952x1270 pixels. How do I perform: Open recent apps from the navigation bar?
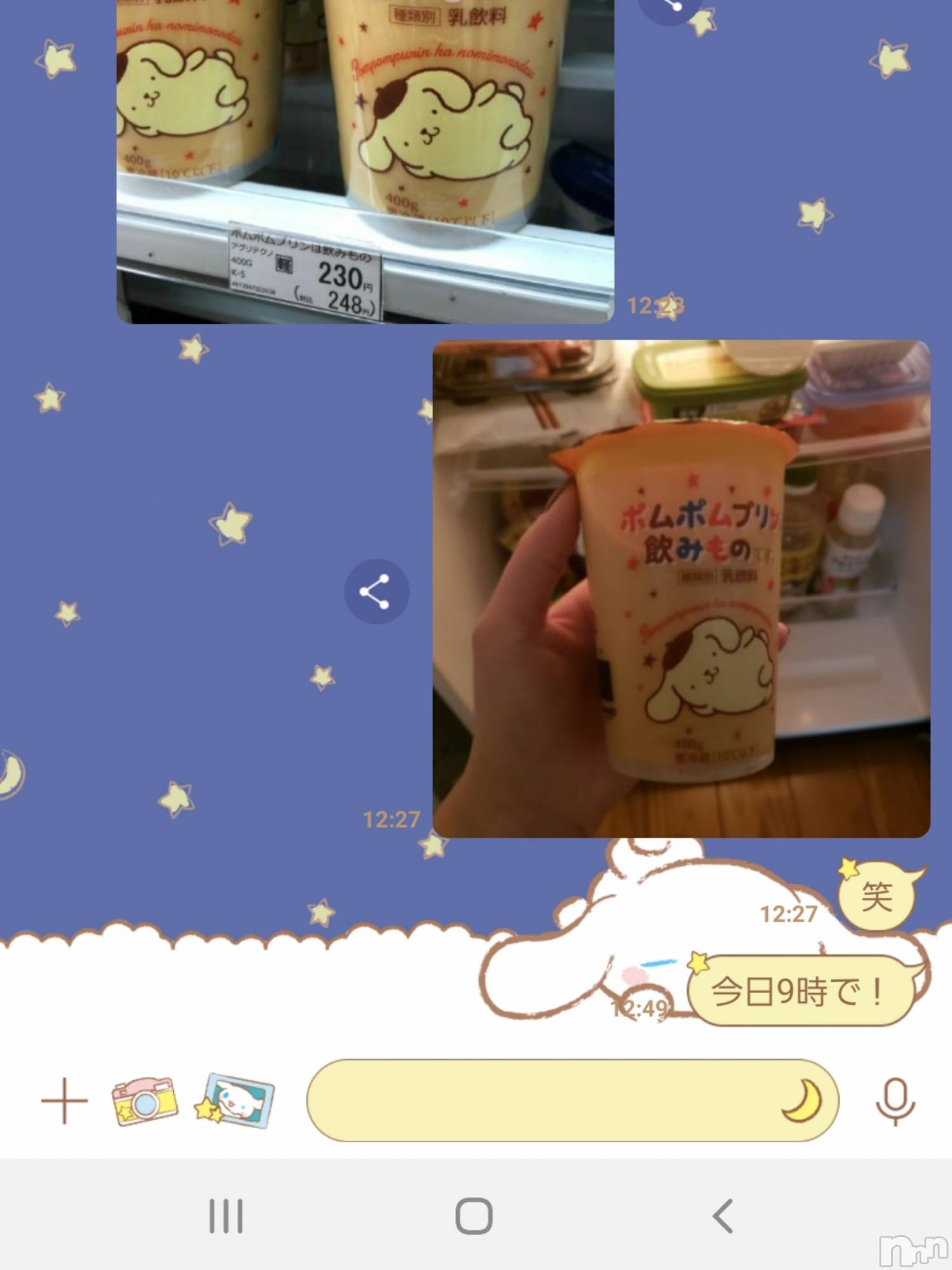[x=226, y=1216]
